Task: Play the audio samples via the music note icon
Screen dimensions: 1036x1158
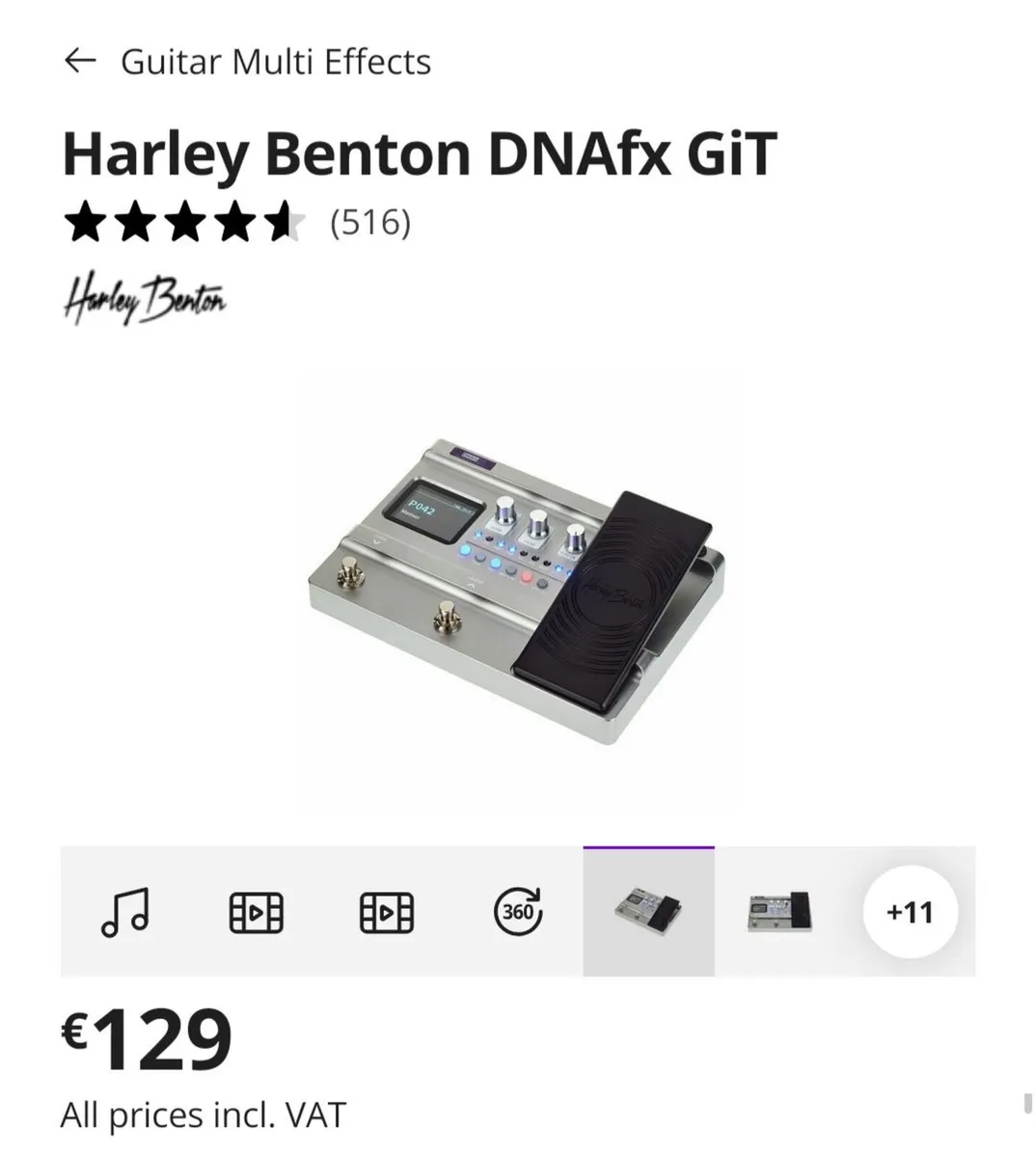Action: click(x=125, y=911)
